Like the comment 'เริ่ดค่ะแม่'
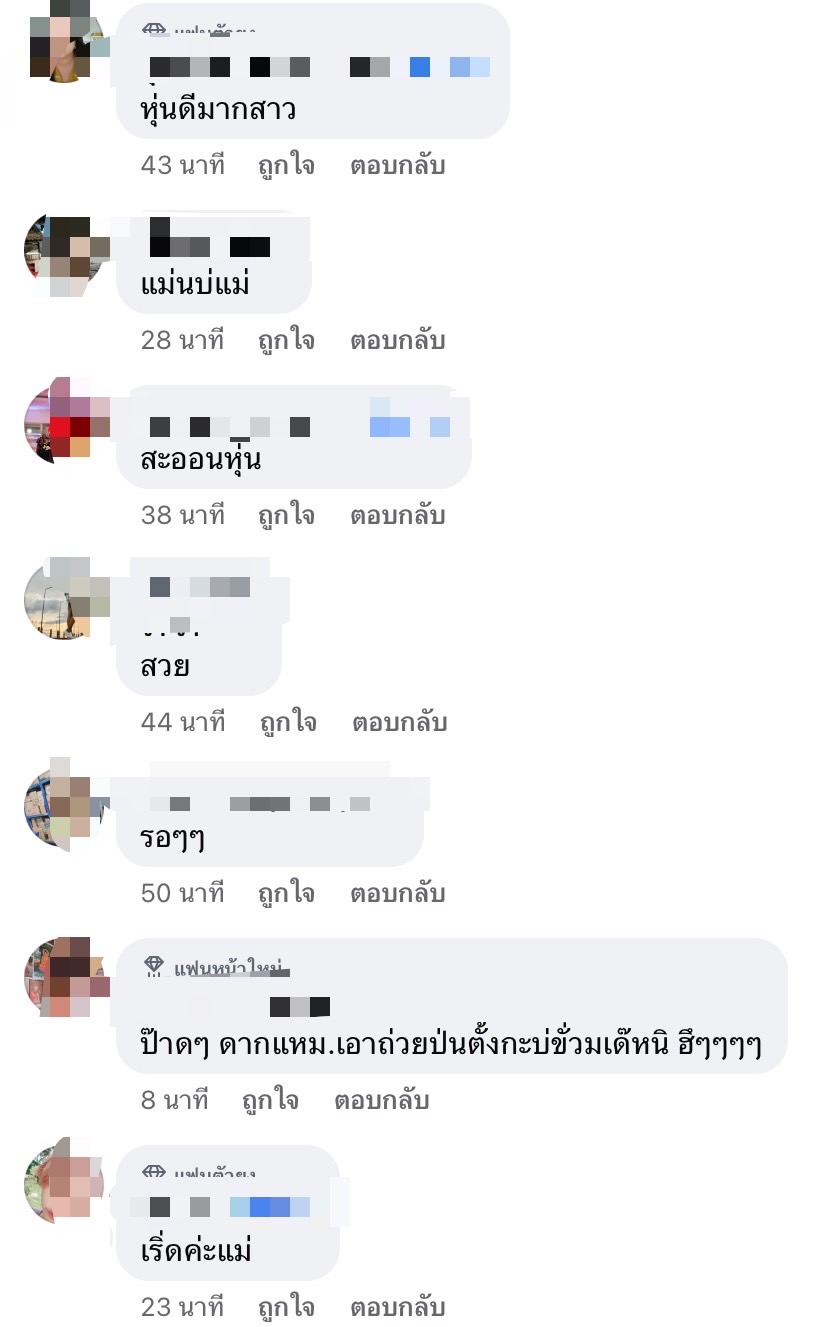Viewport: 828px width, 1327px height. pyautogui.click(x=286, y=1306)
